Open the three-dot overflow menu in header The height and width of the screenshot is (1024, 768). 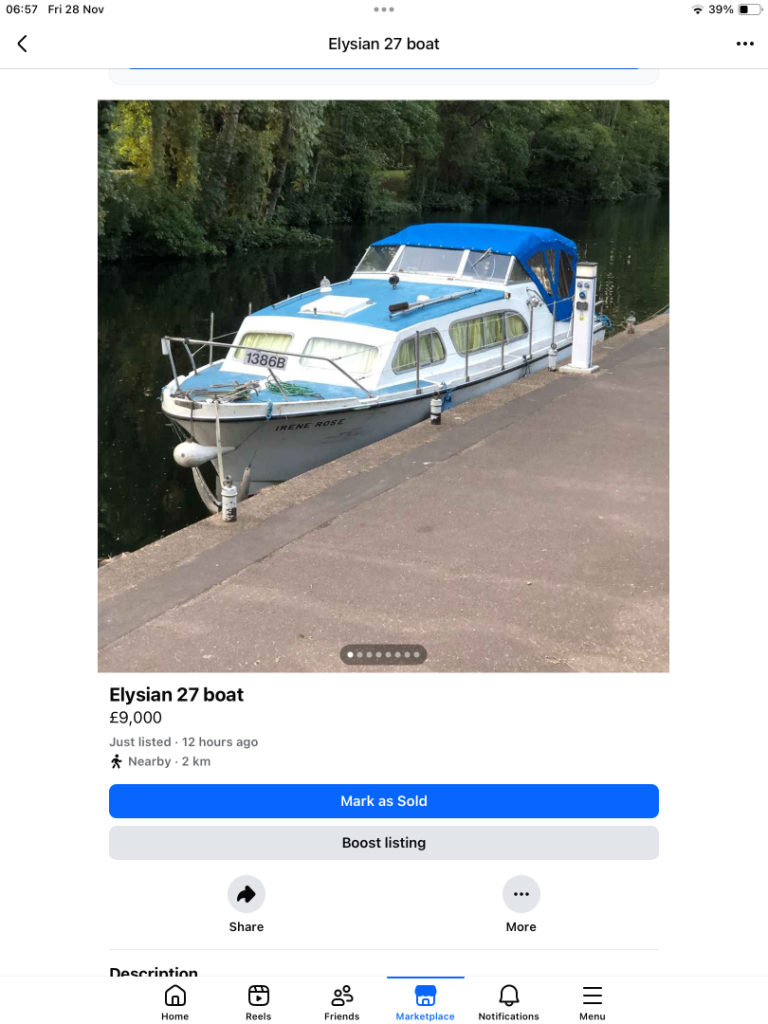744,44
